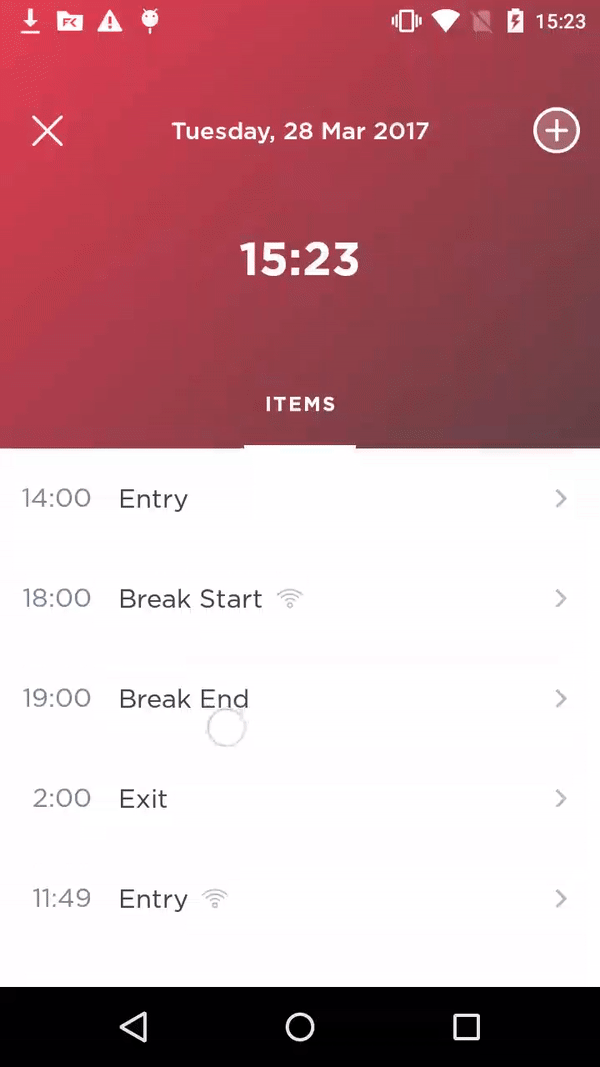Go back using the system back button

click(133, 1026)
